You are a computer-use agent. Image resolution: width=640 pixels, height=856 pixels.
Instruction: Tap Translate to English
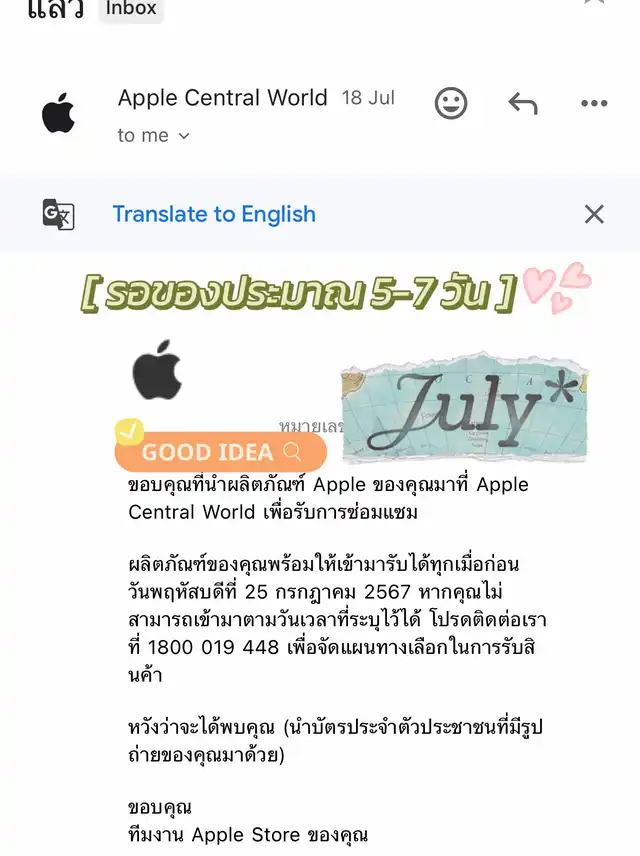point(213,214)
